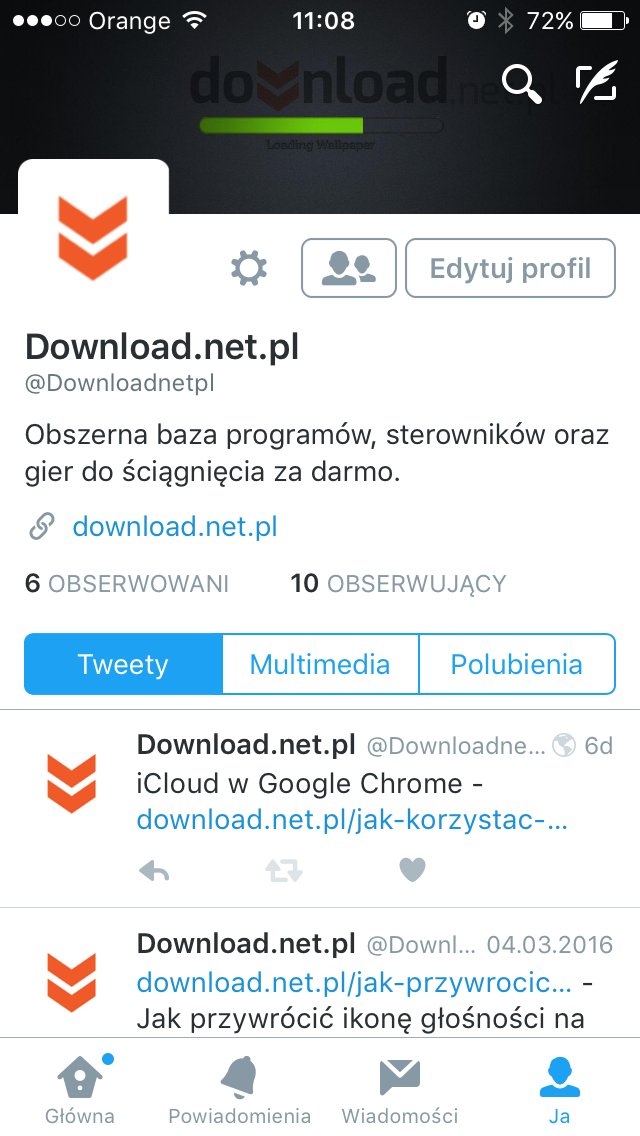Reply to the iCloud w Google Chrome tweet
The height and width of the screenshot is (1136, 640).
pos(154,870)
